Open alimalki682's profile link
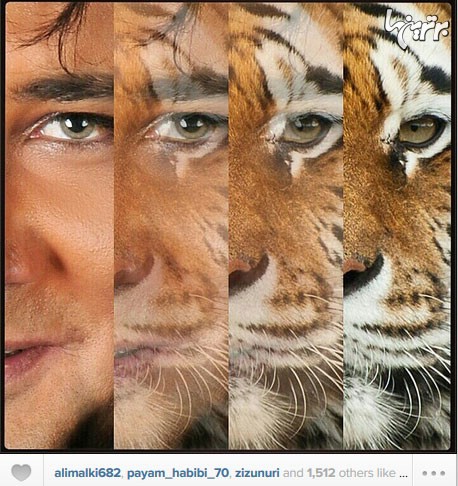This screenshot has width=458, height=486. point(87,473)
